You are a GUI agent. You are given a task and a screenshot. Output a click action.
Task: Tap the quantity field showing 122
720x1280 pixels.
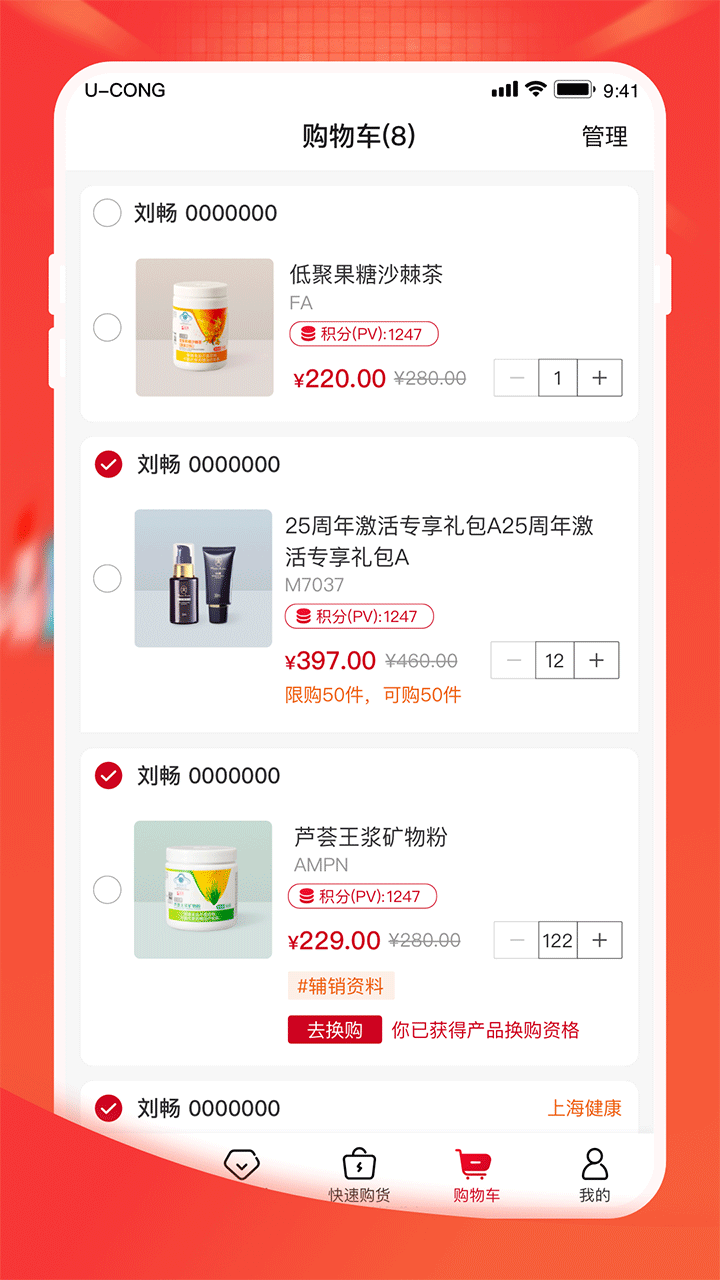(x=558, y=940)
